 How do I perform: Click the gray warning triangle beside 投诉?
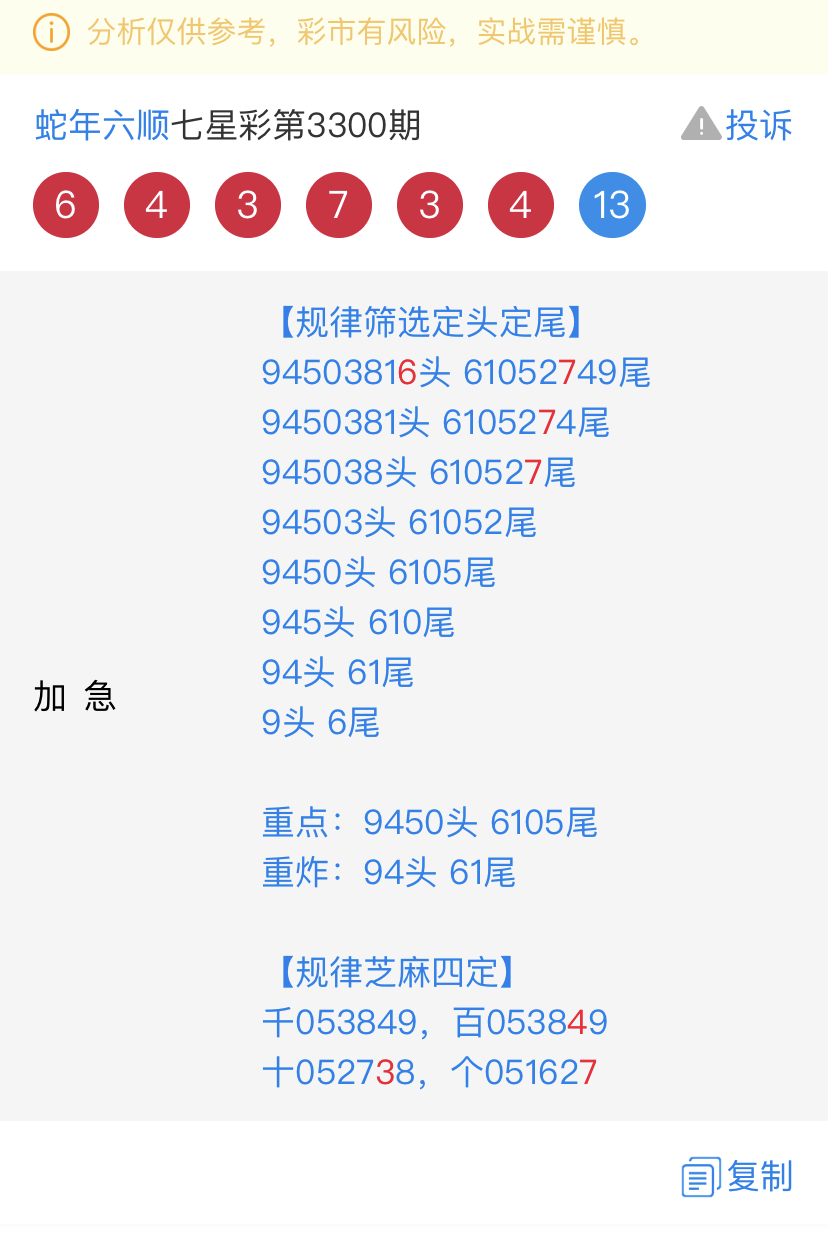[x=701, y=124]
